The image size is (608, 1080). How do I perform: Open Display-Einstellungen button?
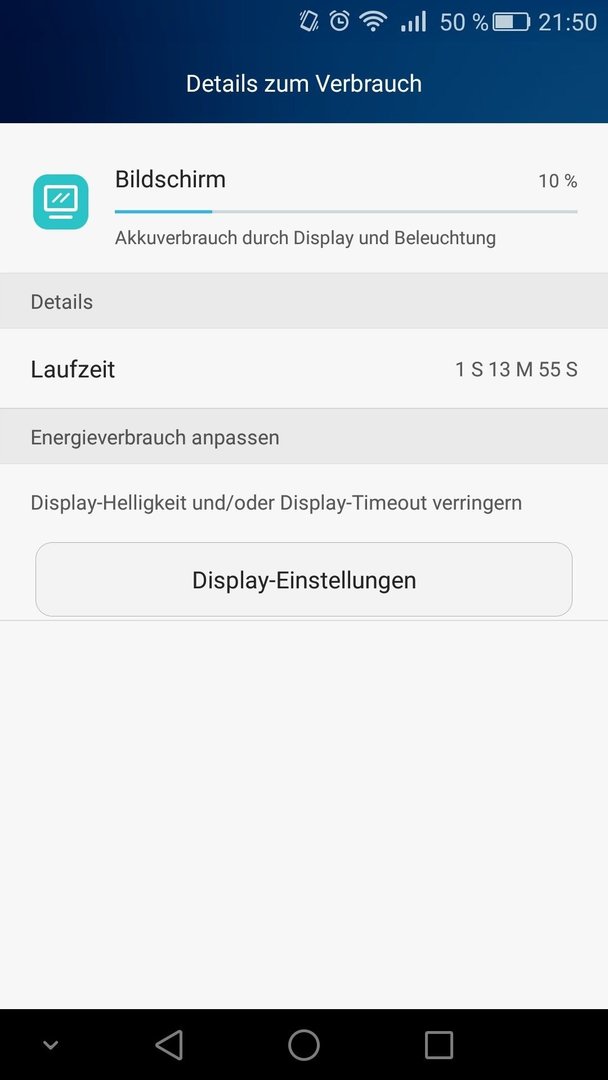click(x=304, y=579)
